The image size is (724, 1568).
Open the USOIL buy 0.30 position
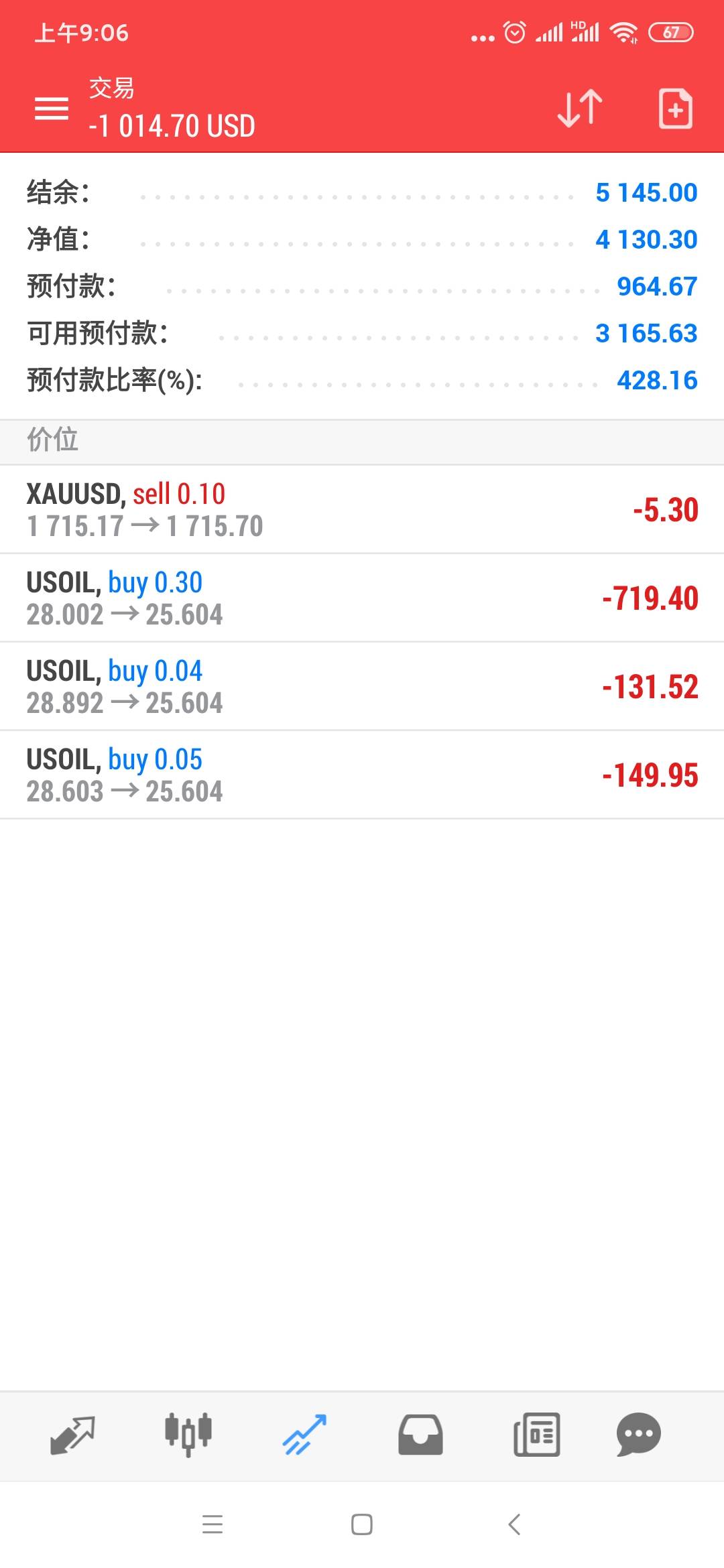(x=362, y=598)
